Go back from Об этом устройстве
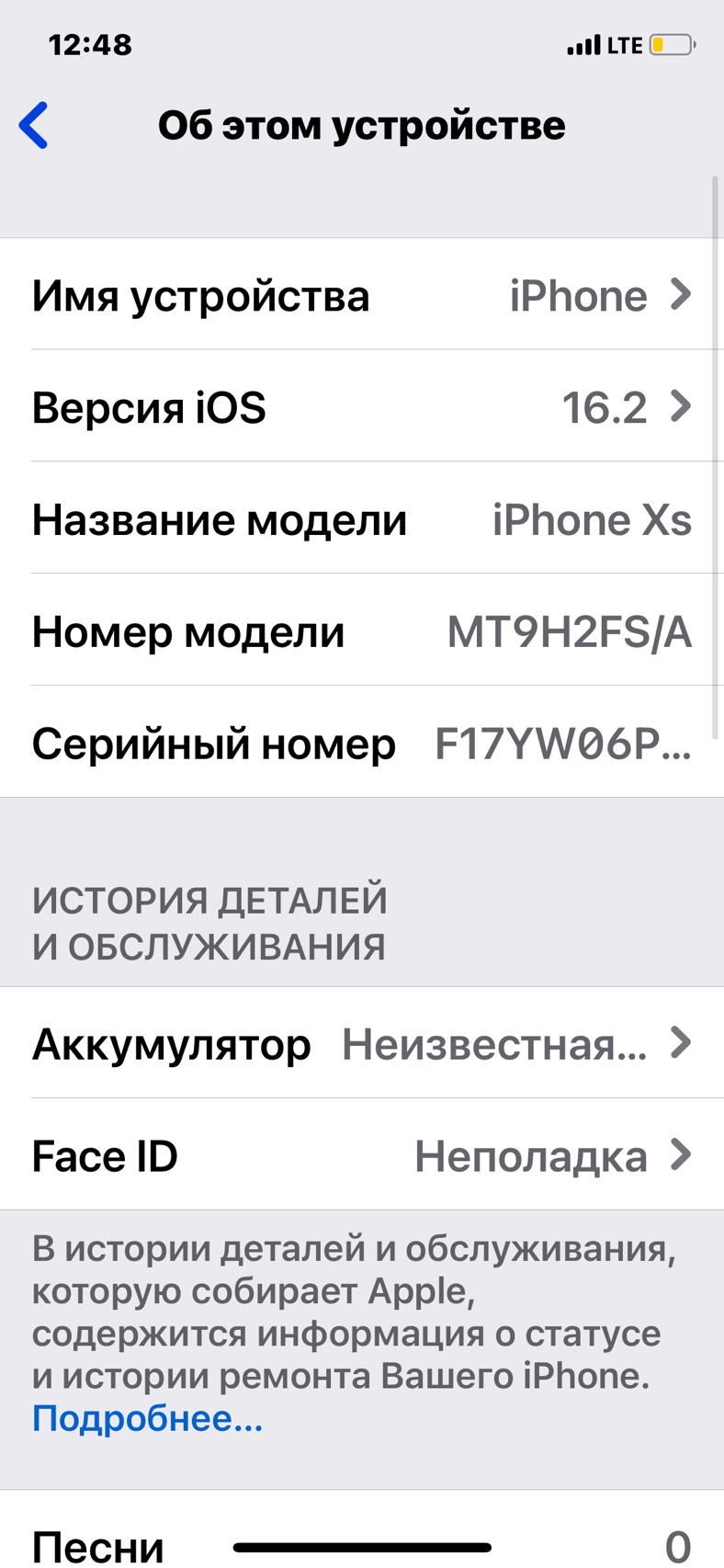The width and height of the screenshot is (724, 1568). [34, 125]
